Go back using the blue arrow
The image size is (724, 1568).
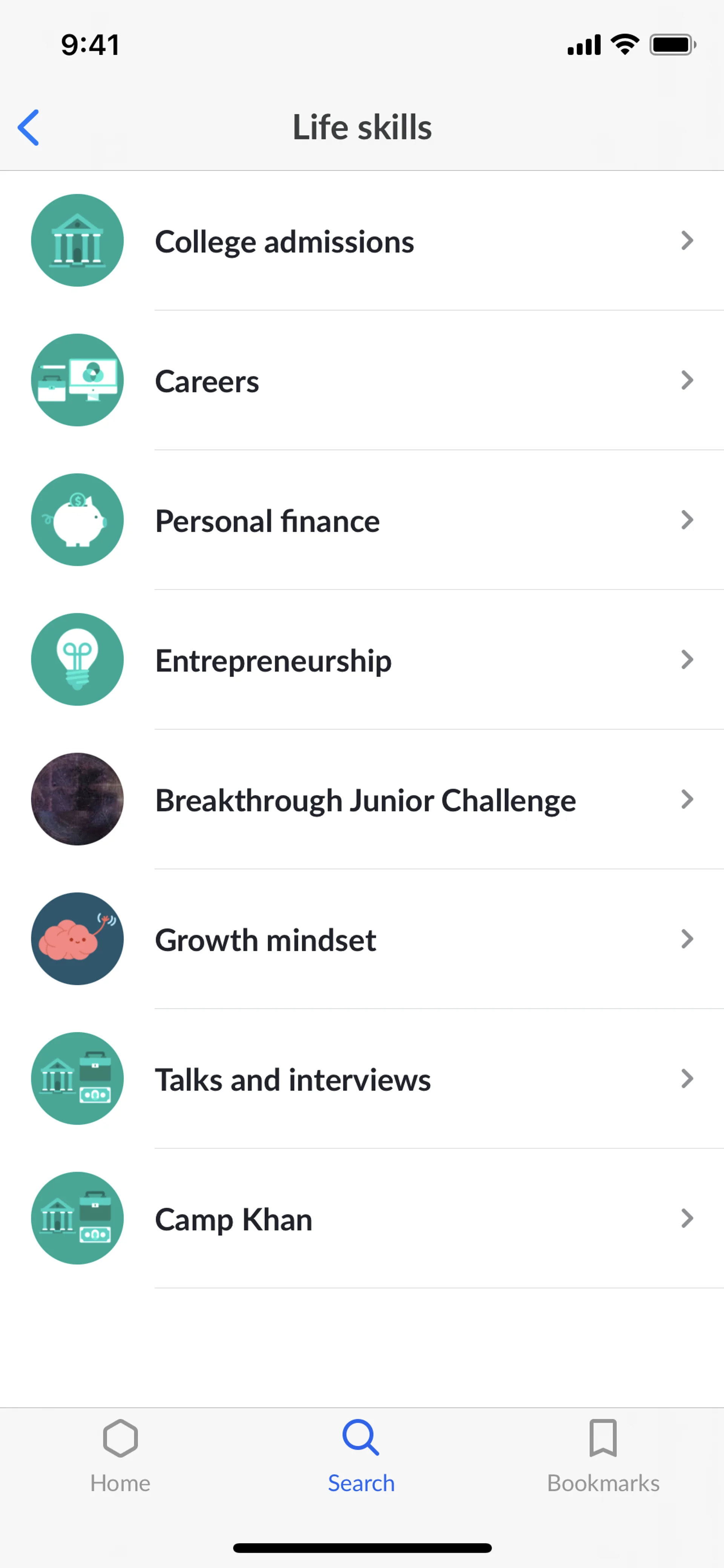[x=29, y=128]
